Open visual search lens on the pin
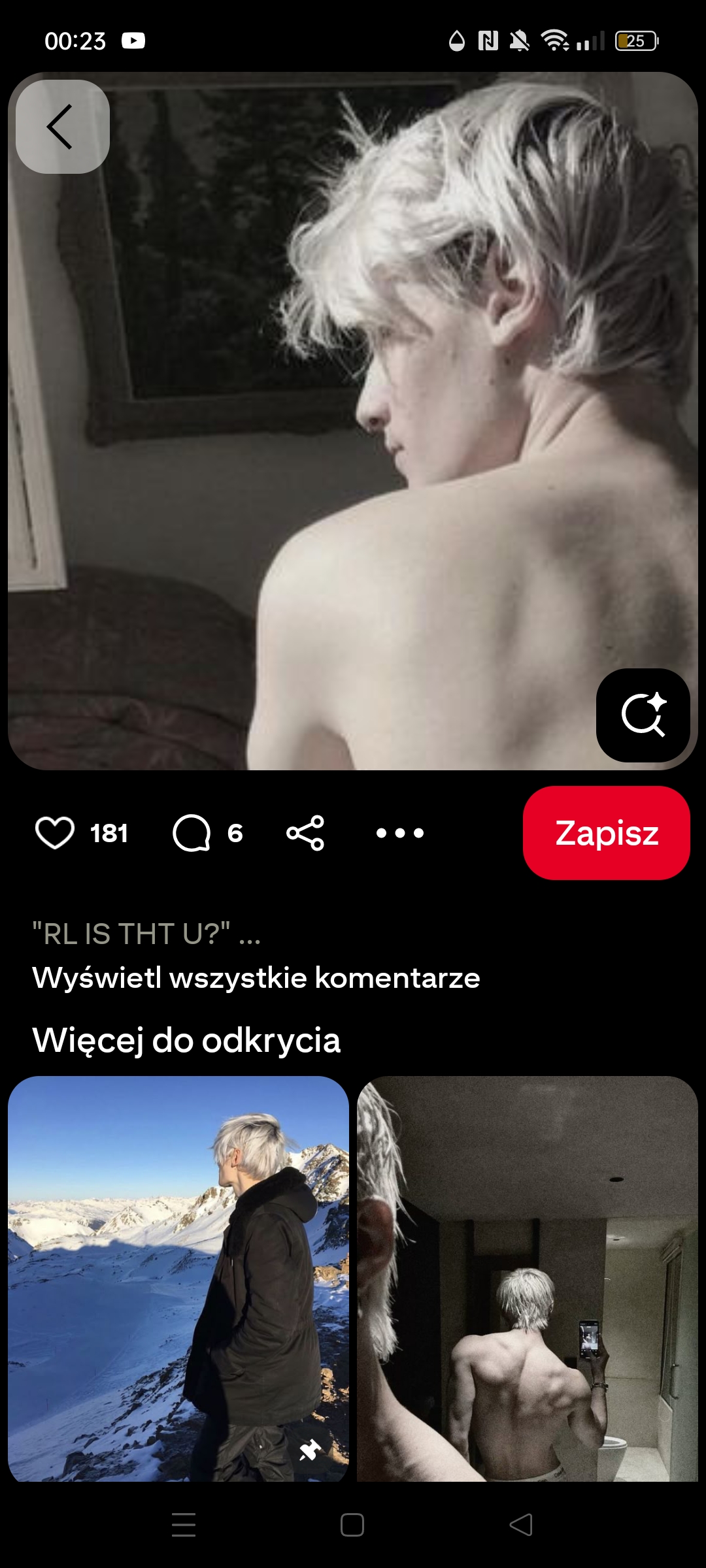706x1568 pixels. coord(643,715)
